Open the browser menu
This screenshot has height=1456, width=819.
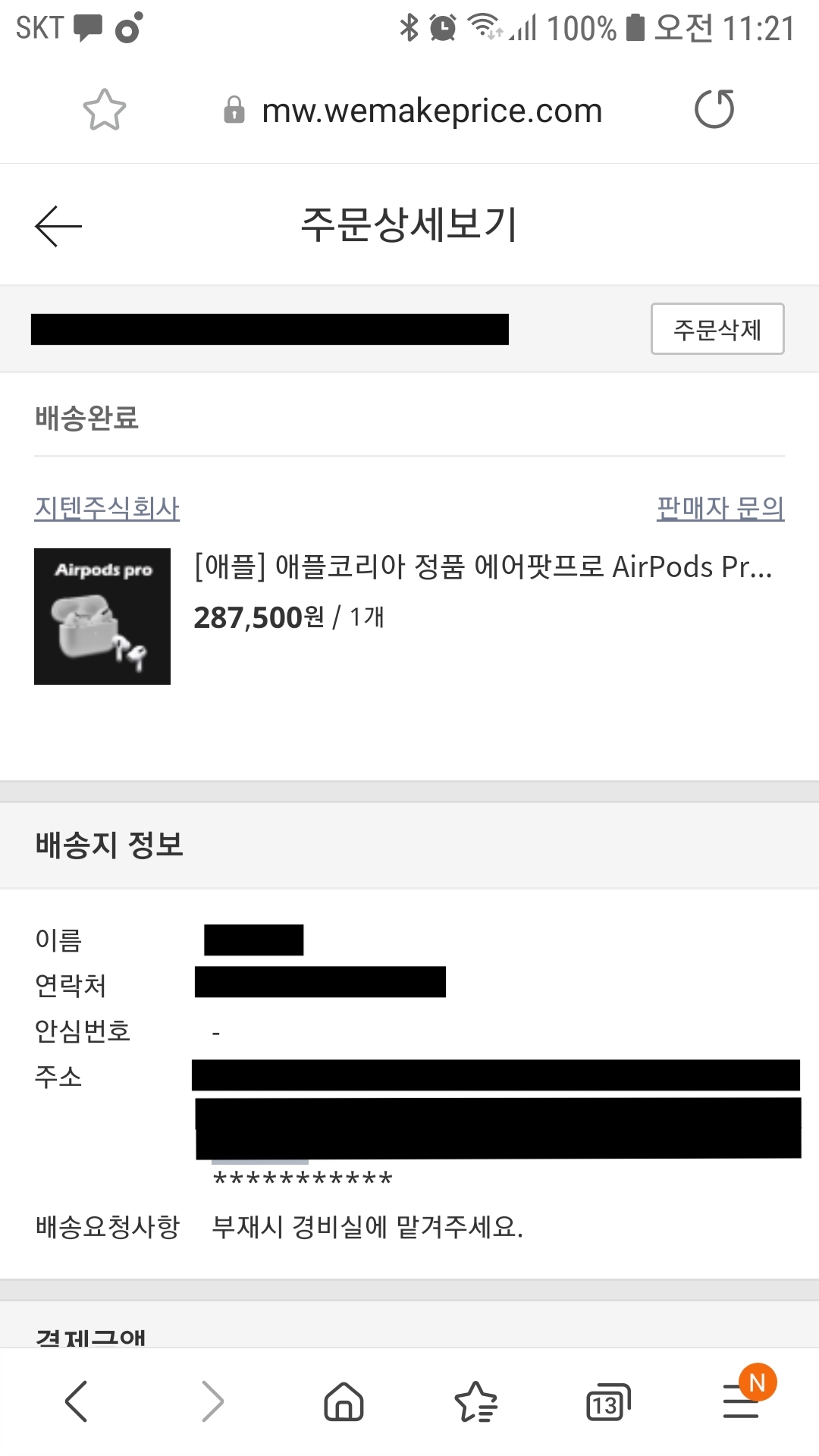tap(741, 1401)
